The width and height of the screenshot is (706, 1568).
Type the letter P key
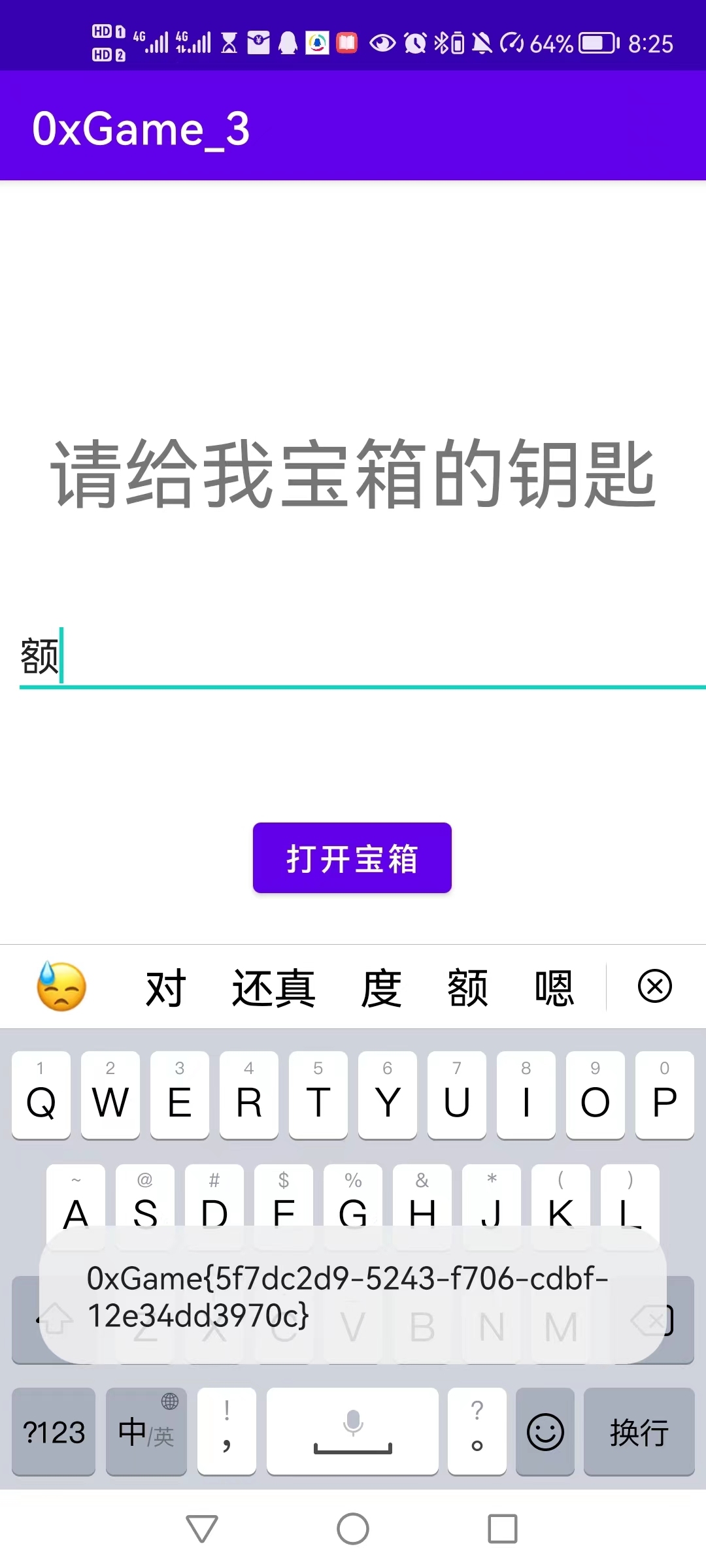click(664, 1095)
